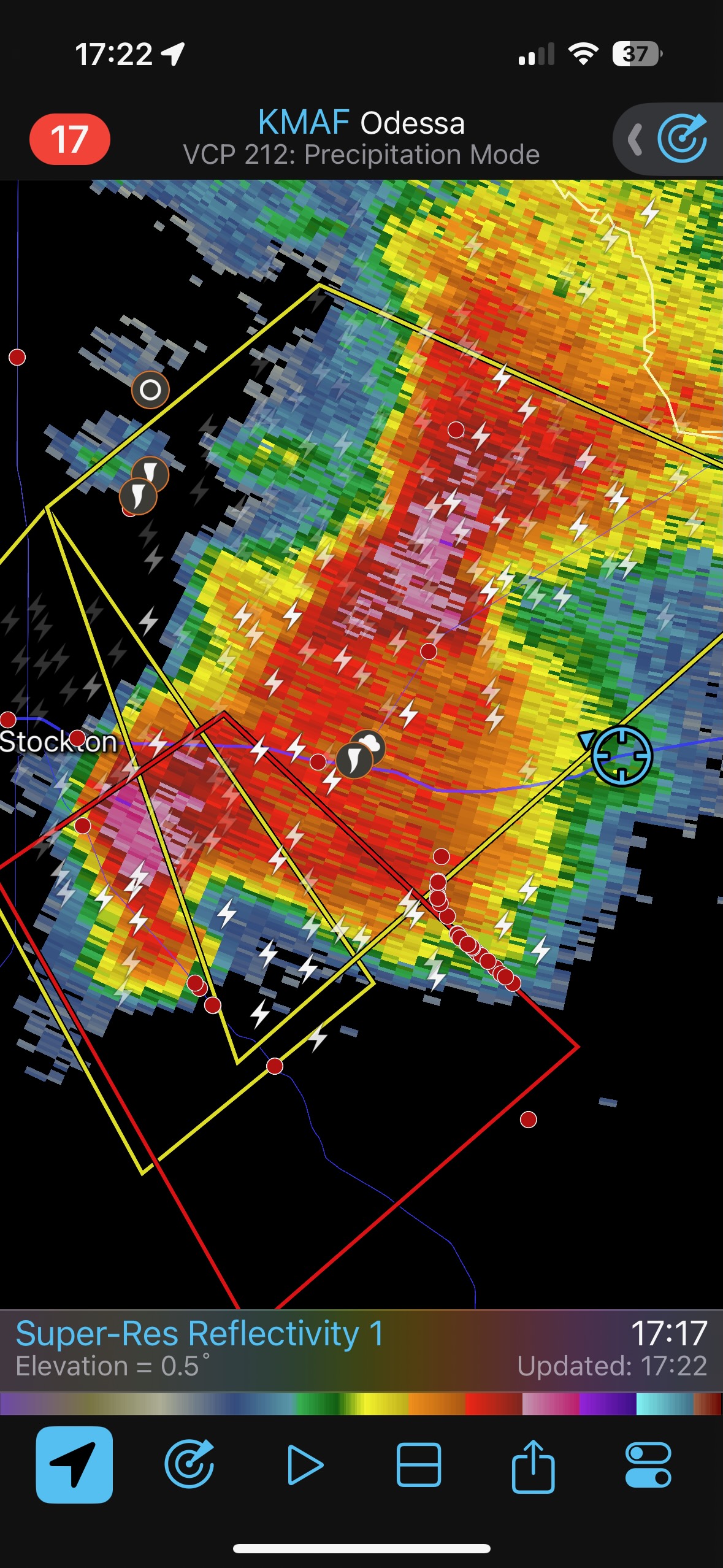Select the Super-Res Reflectivity 1 product
The width and height of the screenshot is (723, 1568).
(200, 1334)
